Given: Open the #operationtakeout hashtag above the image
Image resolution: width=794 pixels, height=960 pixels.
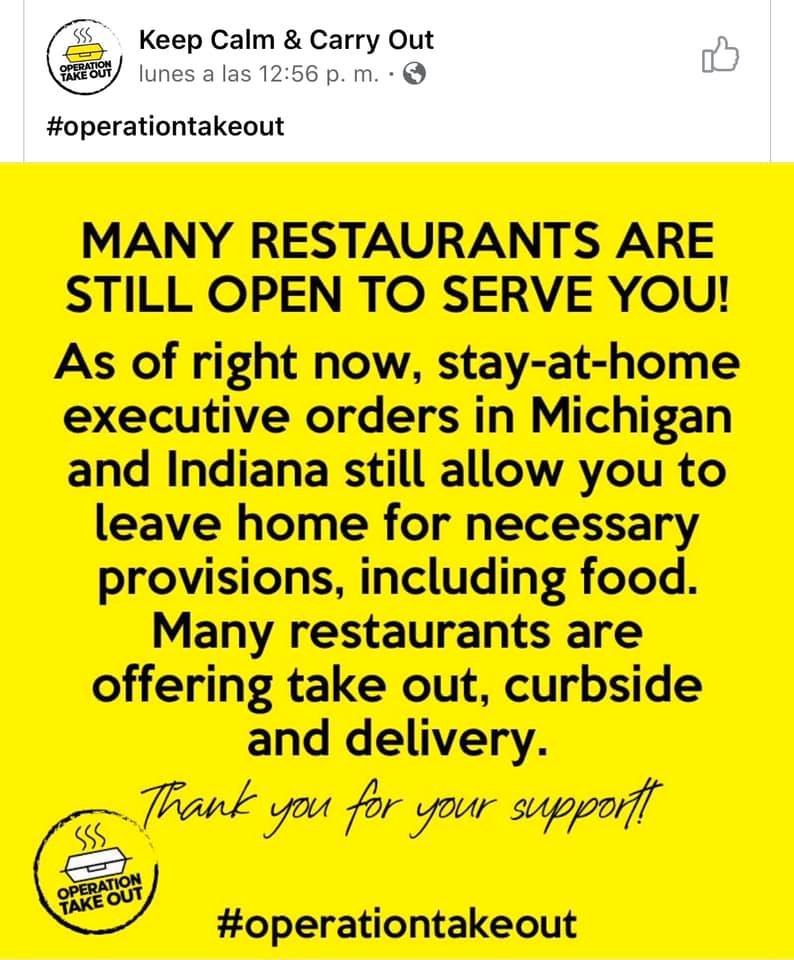Looking at the screenshot, I should 165,126.
